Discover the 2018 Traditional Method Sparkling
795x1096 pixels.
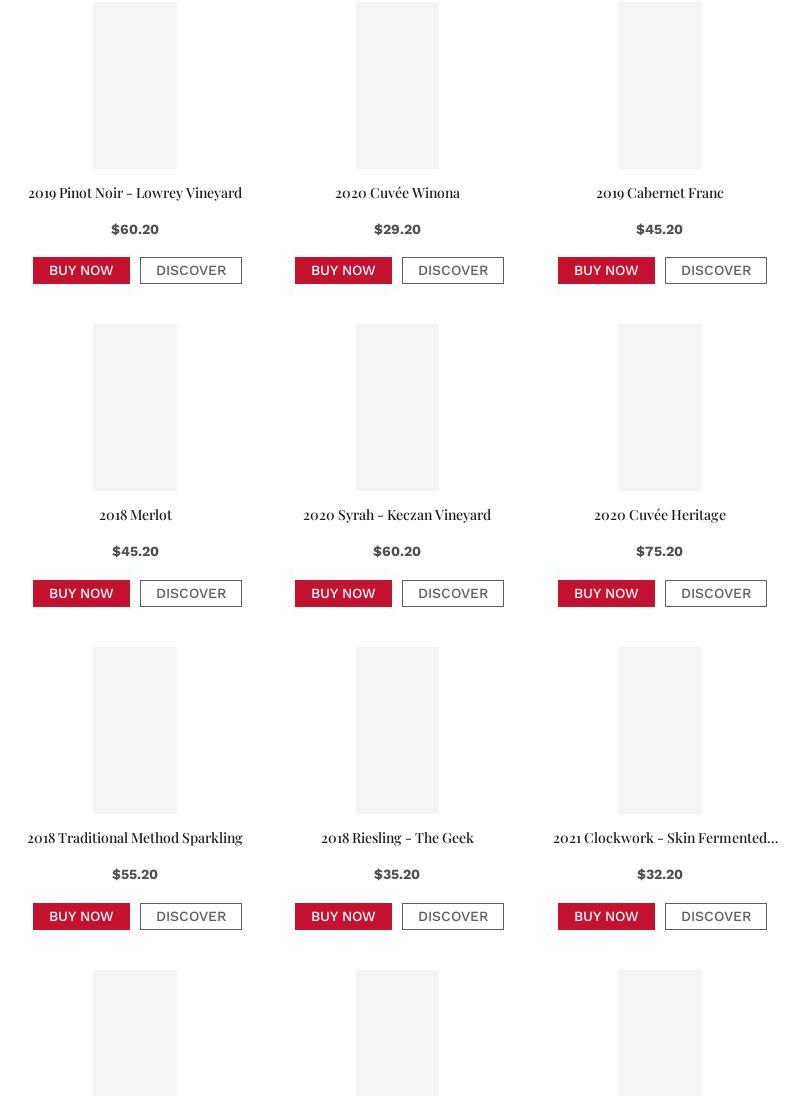tap(191, 916)
